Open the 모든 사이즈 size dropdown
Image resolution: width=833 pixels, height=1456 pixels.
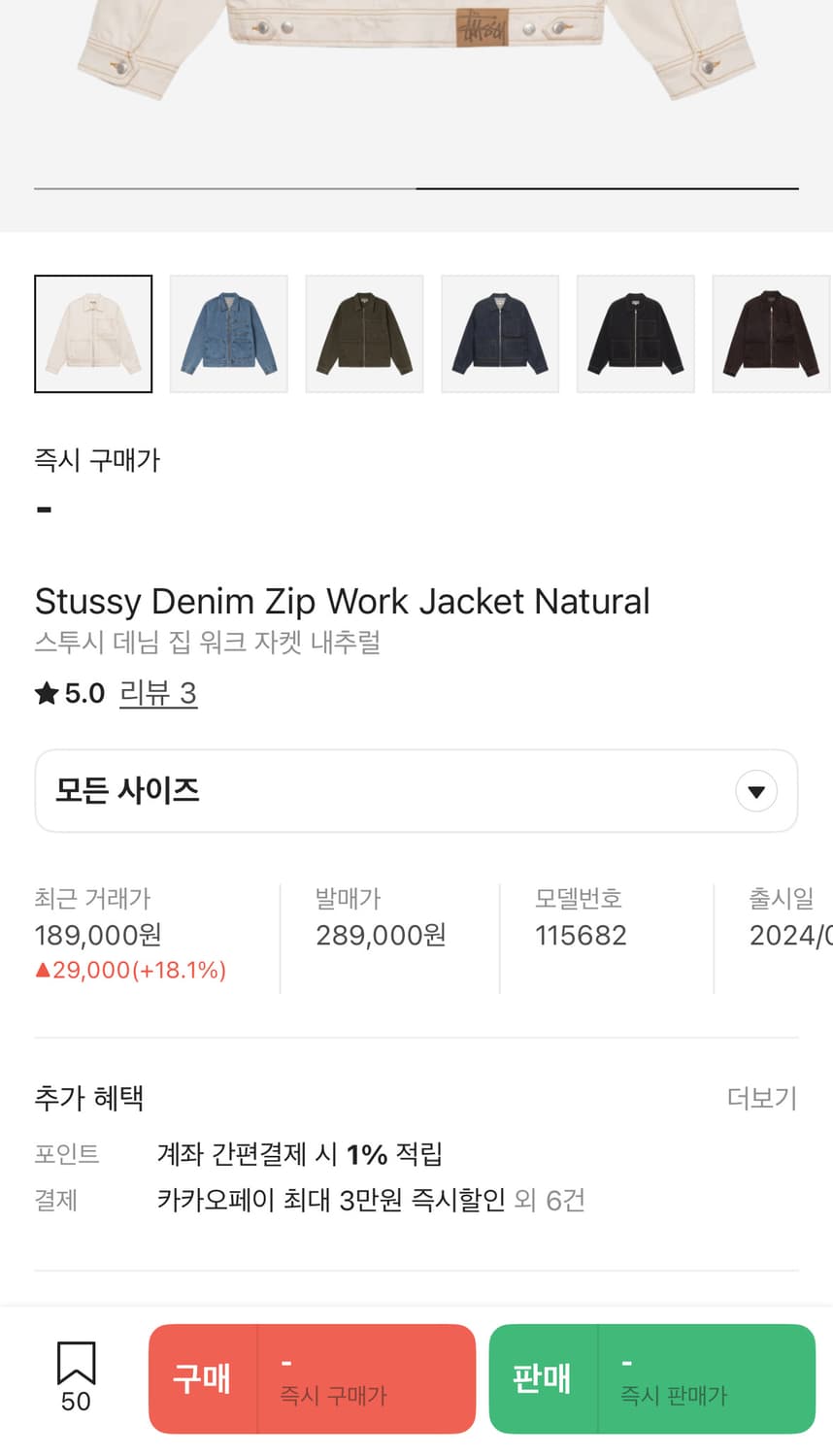point(416,791)
